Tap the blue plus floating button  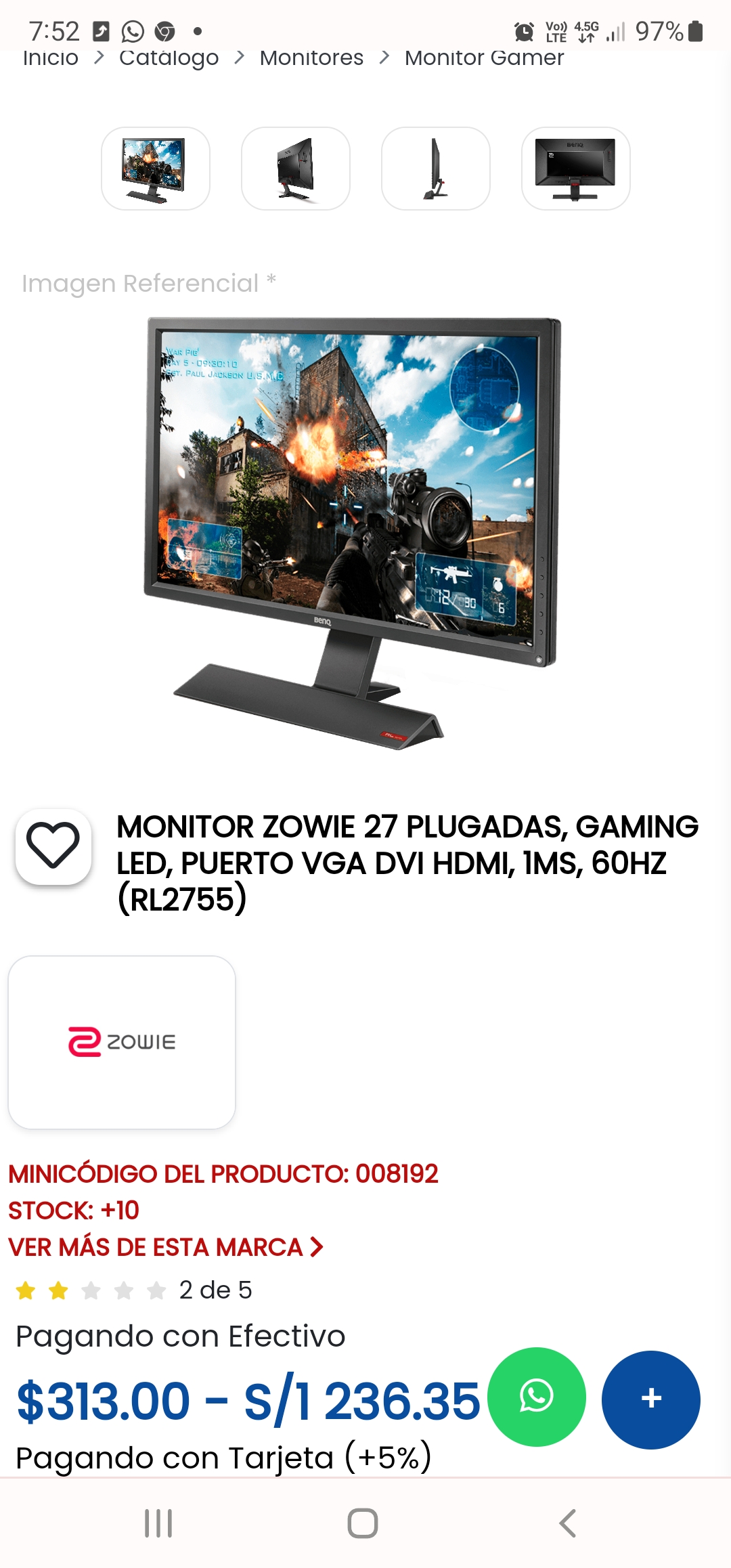[651, 1399]
